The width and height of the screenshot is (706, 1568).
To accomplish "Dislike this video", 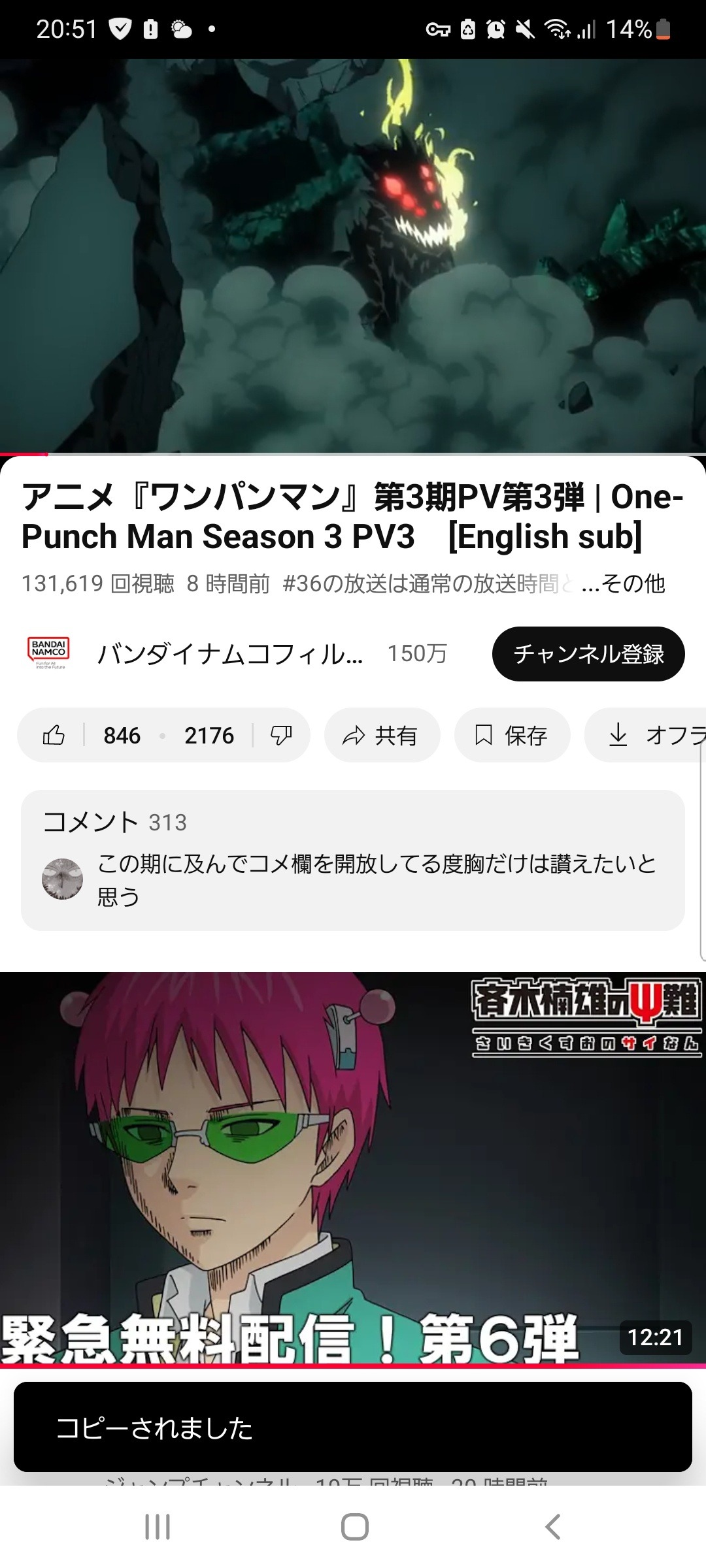I will [281, 736].
